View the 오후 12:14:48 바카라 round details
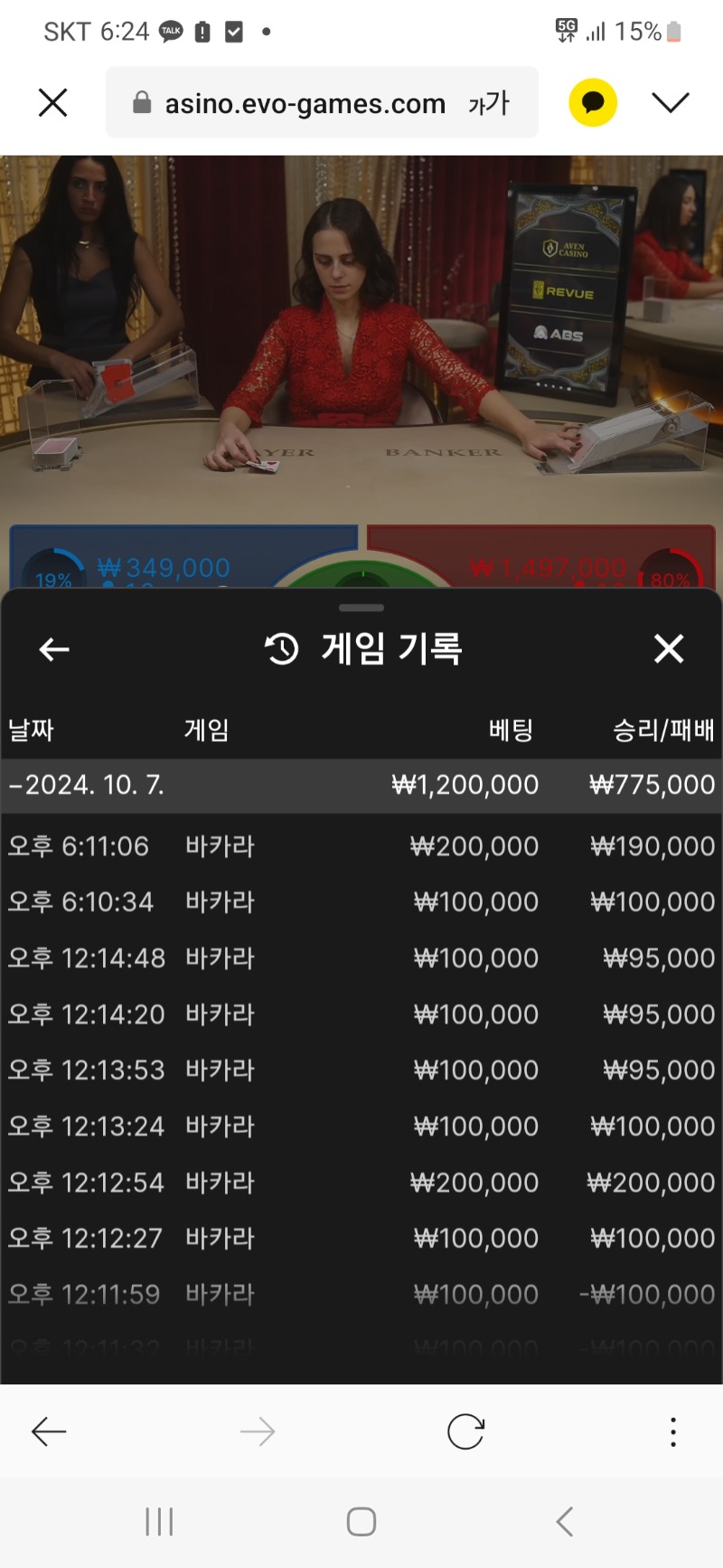Screen dimensions: 723x1568 [x=361, y=958]
